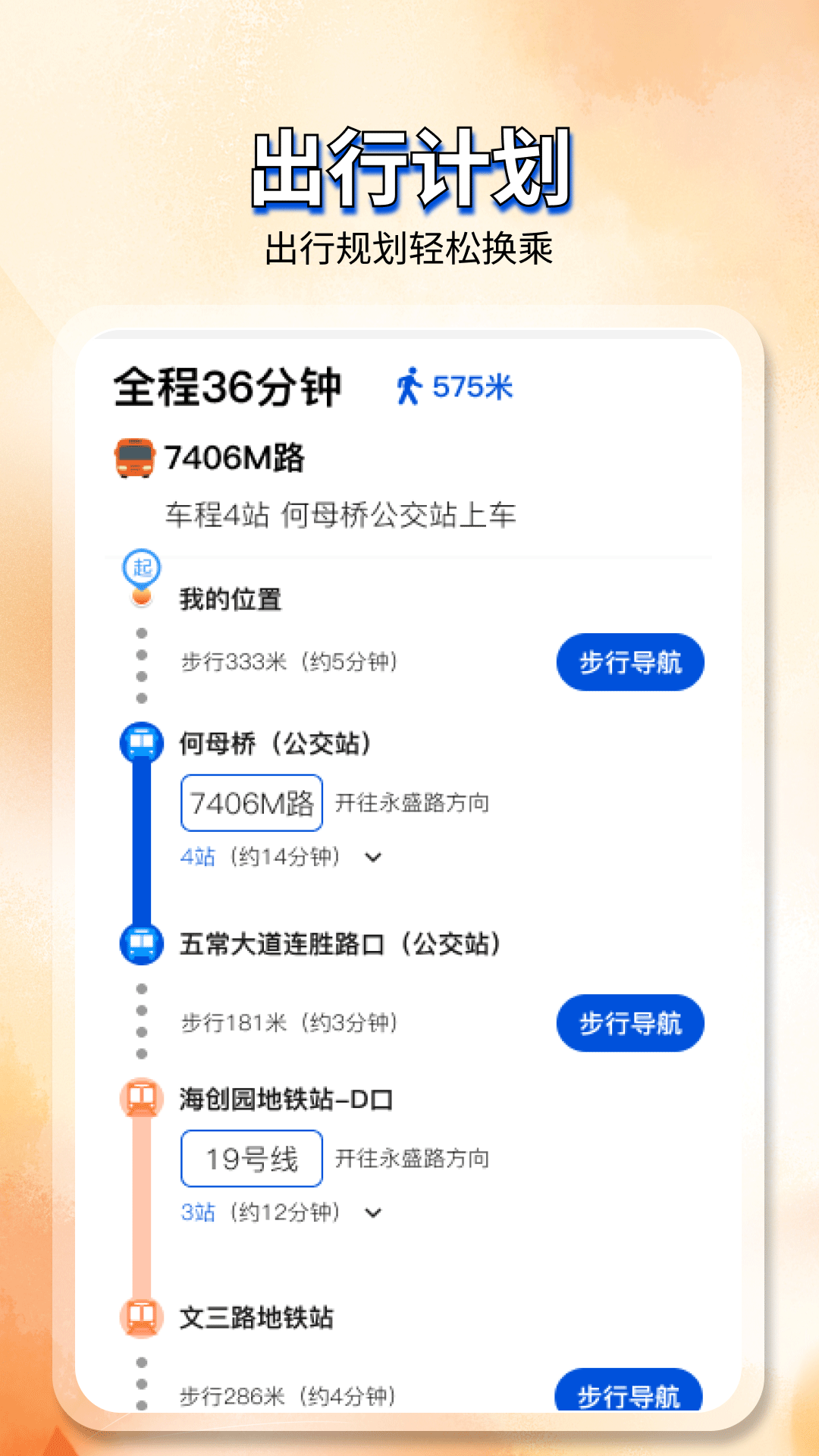Select the 19号线 line badge
Screen dimensions: 819x1456
(251, 1158)
